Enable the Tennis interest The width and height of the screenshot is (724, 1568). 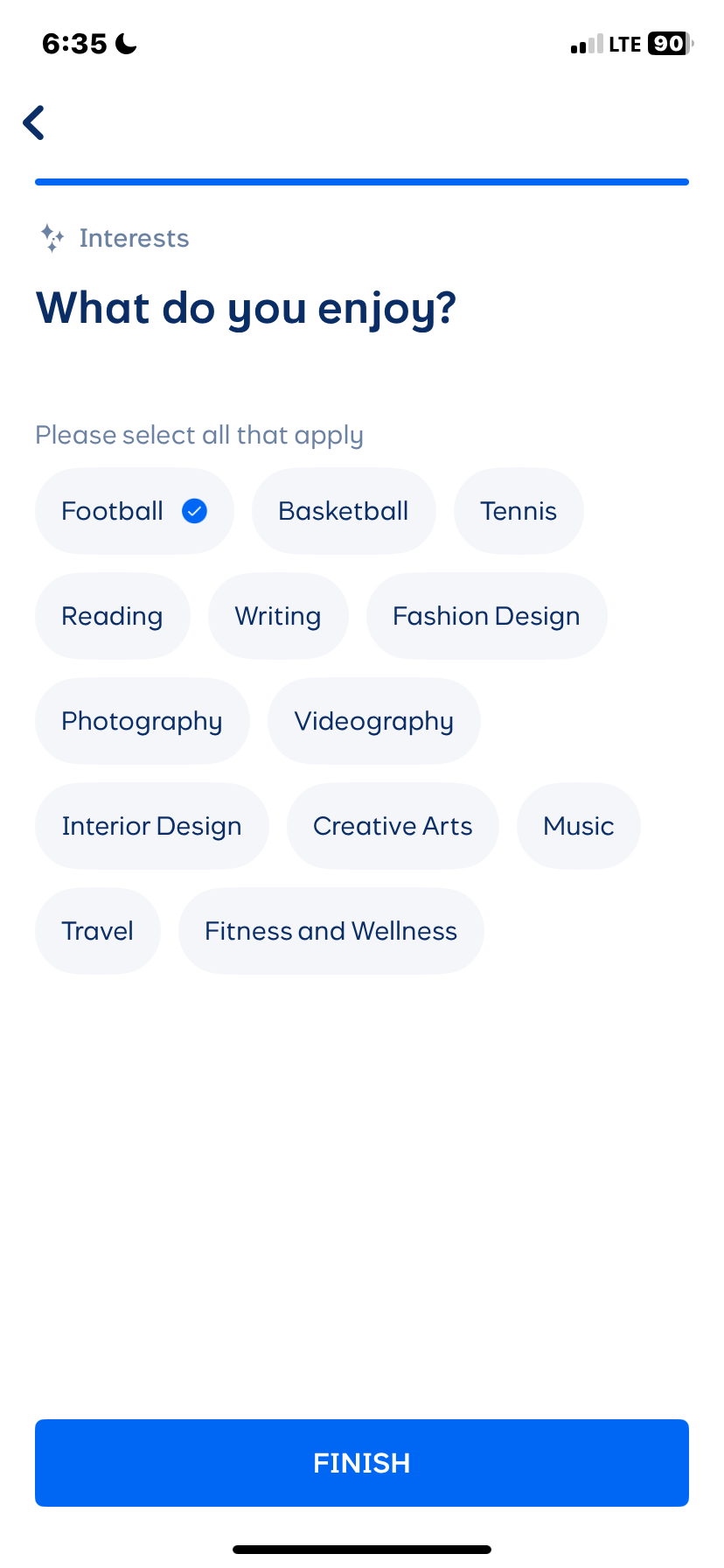(x=519, y=511)
